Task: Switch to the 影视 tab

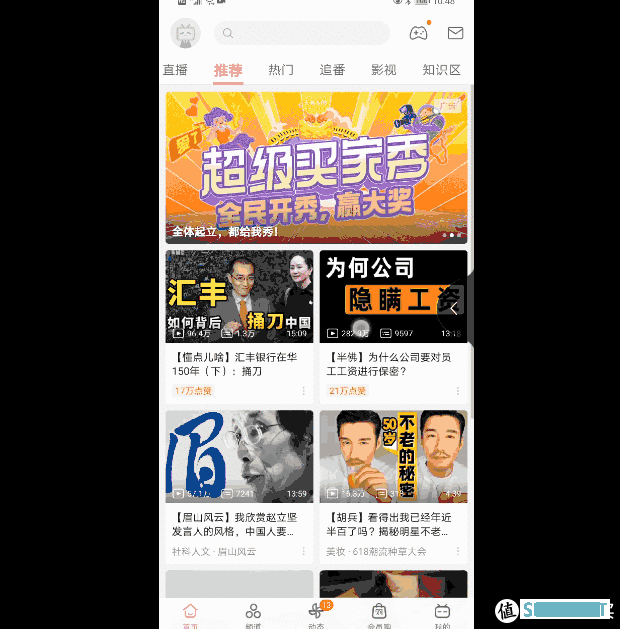Action: coord(383,70)
